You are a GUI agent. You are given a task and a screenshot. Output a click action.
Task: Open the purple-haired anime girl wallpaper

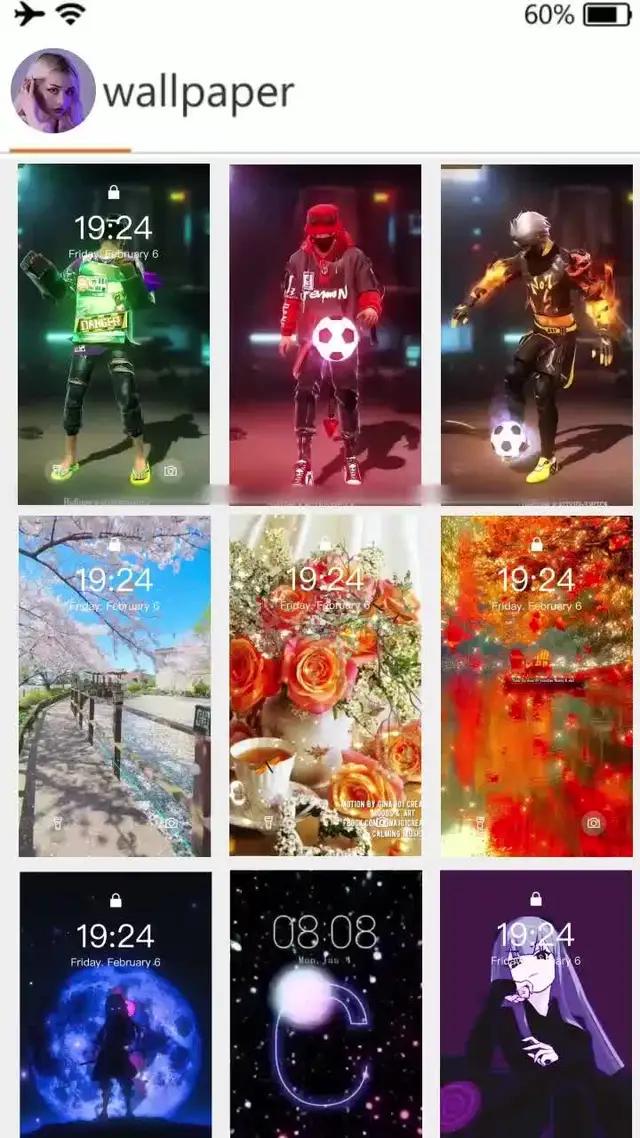[537, 1004]
